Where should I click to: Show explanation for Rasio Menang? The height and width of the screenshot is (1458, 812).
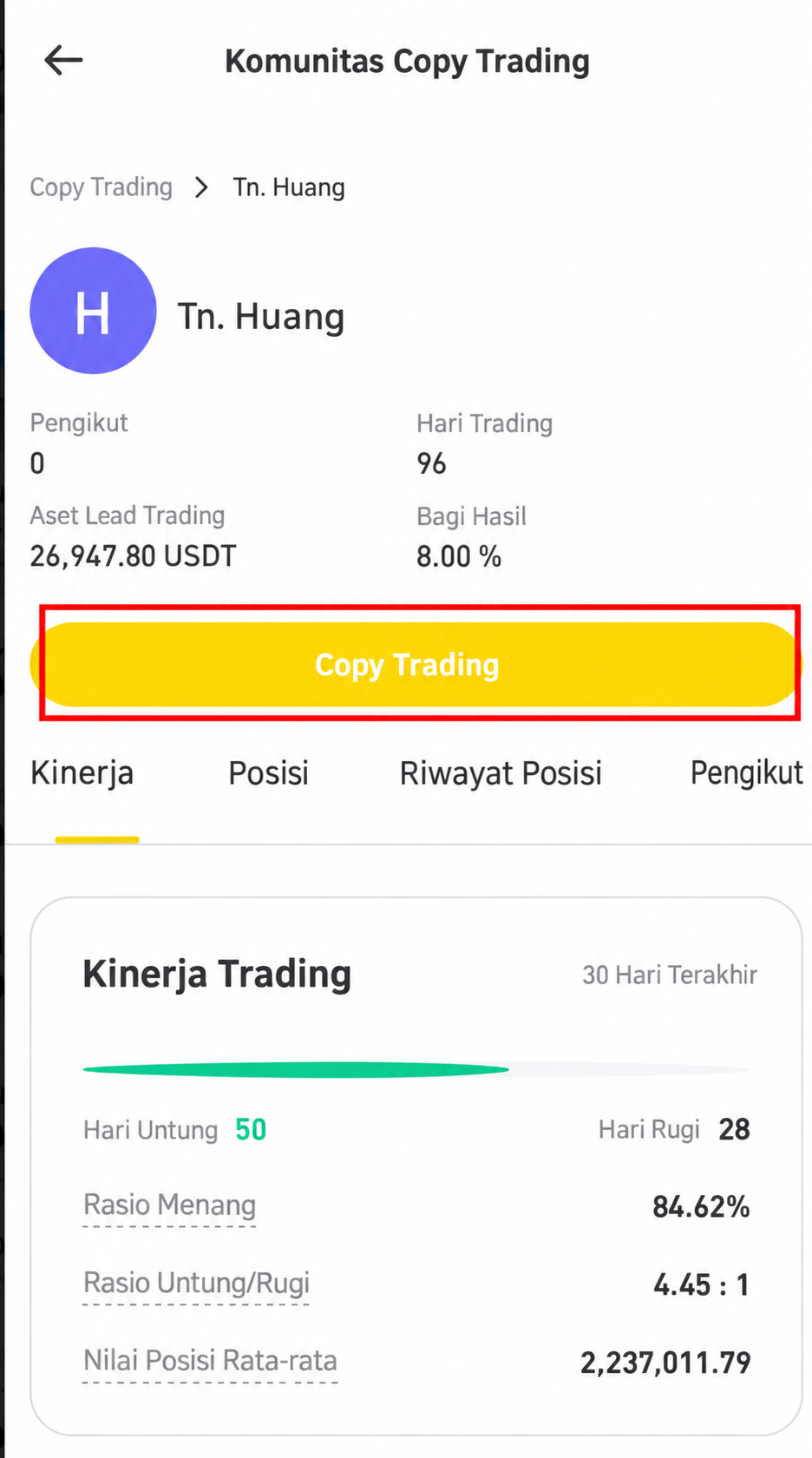(170, 1205)
